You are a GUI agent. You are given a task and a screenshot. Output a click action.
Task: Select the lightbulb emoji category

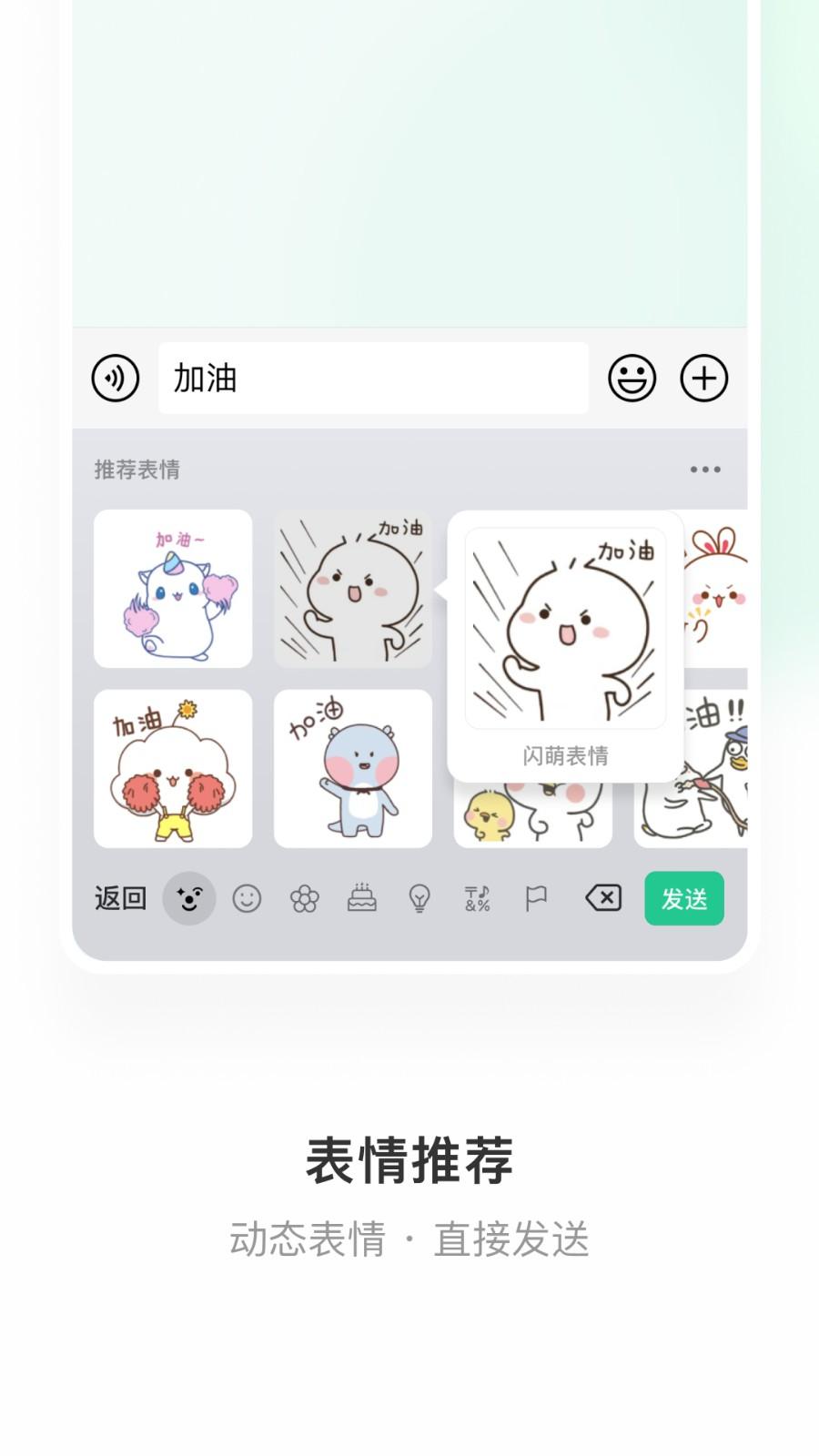coord(420,898)
